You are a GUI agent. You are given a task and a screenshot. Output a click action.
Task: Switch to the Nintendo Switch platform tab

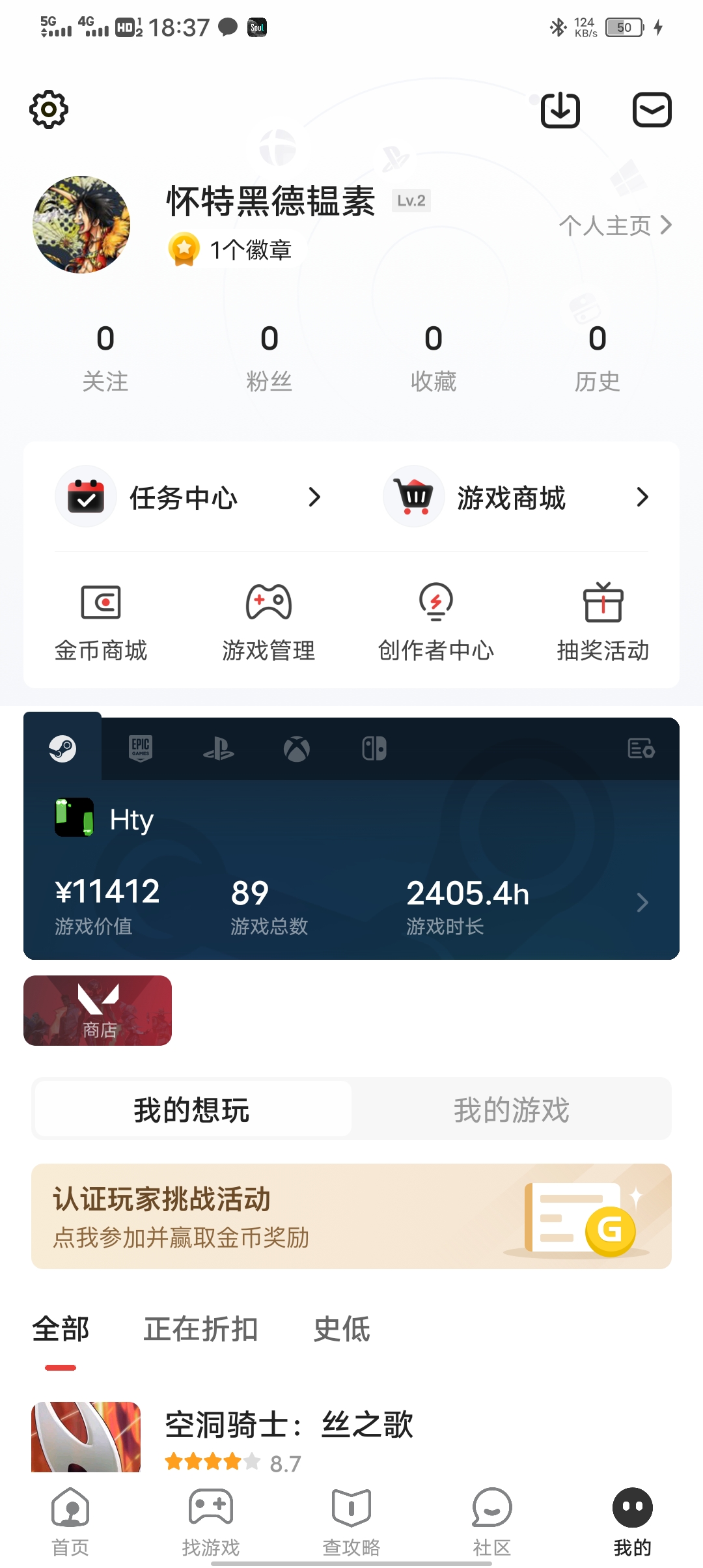(x=374, y=748)
